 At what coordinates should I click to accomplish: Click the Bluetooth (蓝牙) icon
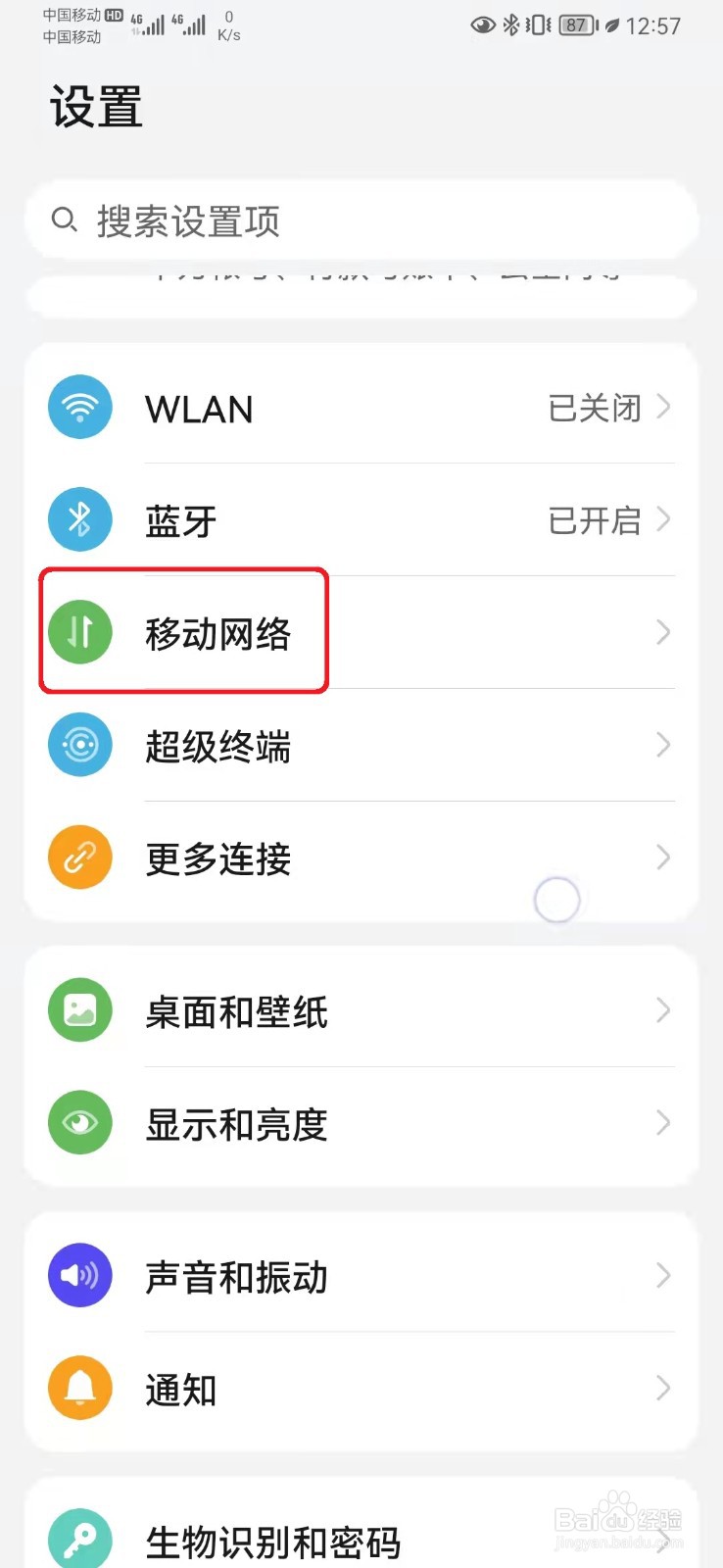coord(80,519)
